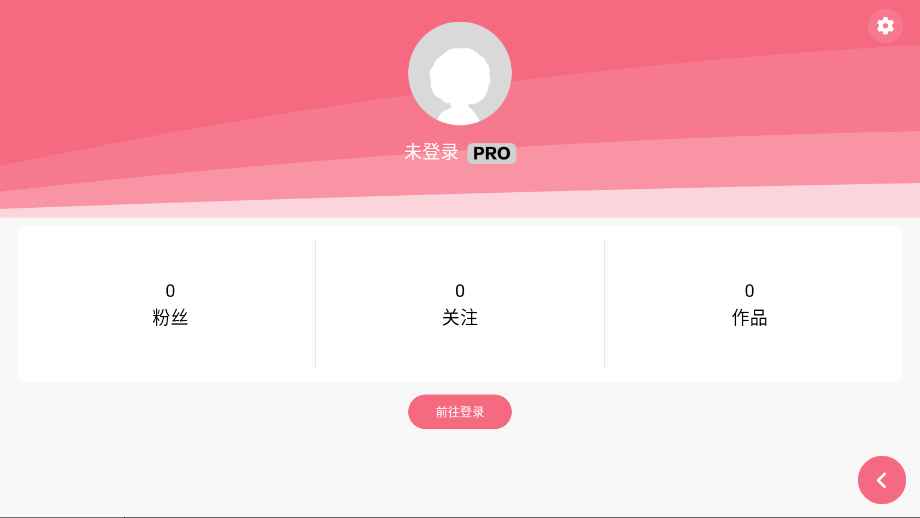The width and height of the screenshot is (920, 518).
Task: Open settings via the gear icon
Action: pyautogui.click(x=885, y=26)
